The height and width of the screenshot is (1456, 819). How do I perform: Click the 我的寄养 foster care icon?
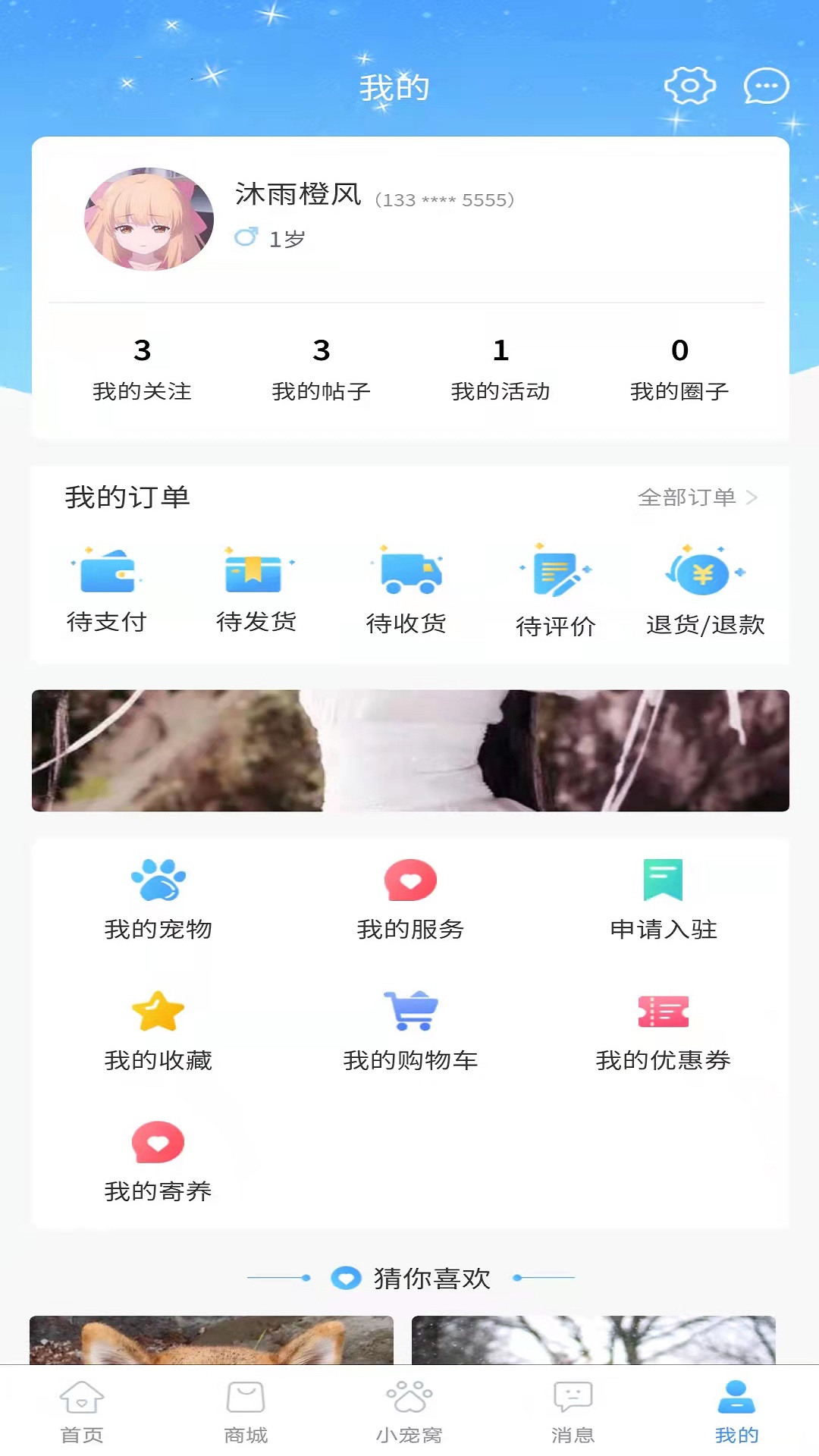click(157, 1140)
